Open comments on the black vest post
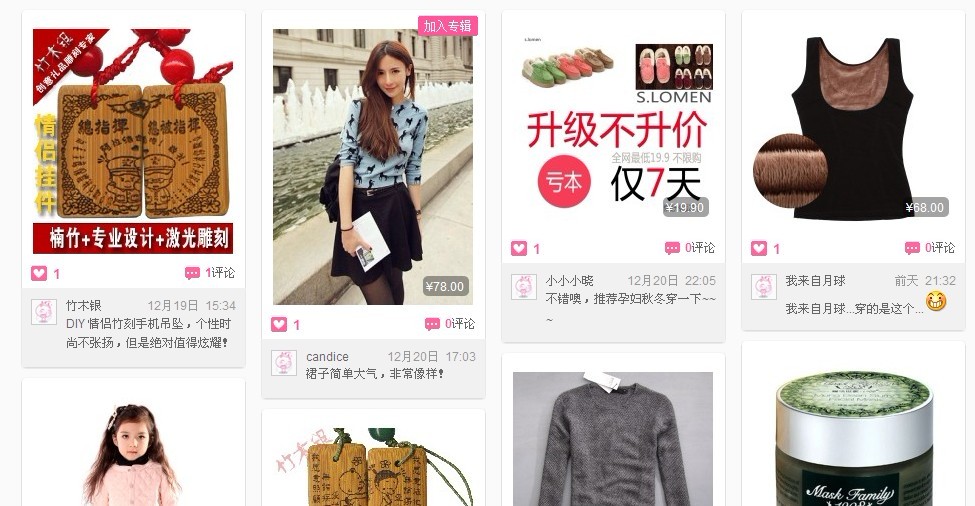The image size is (975, 506). point(930,248)
